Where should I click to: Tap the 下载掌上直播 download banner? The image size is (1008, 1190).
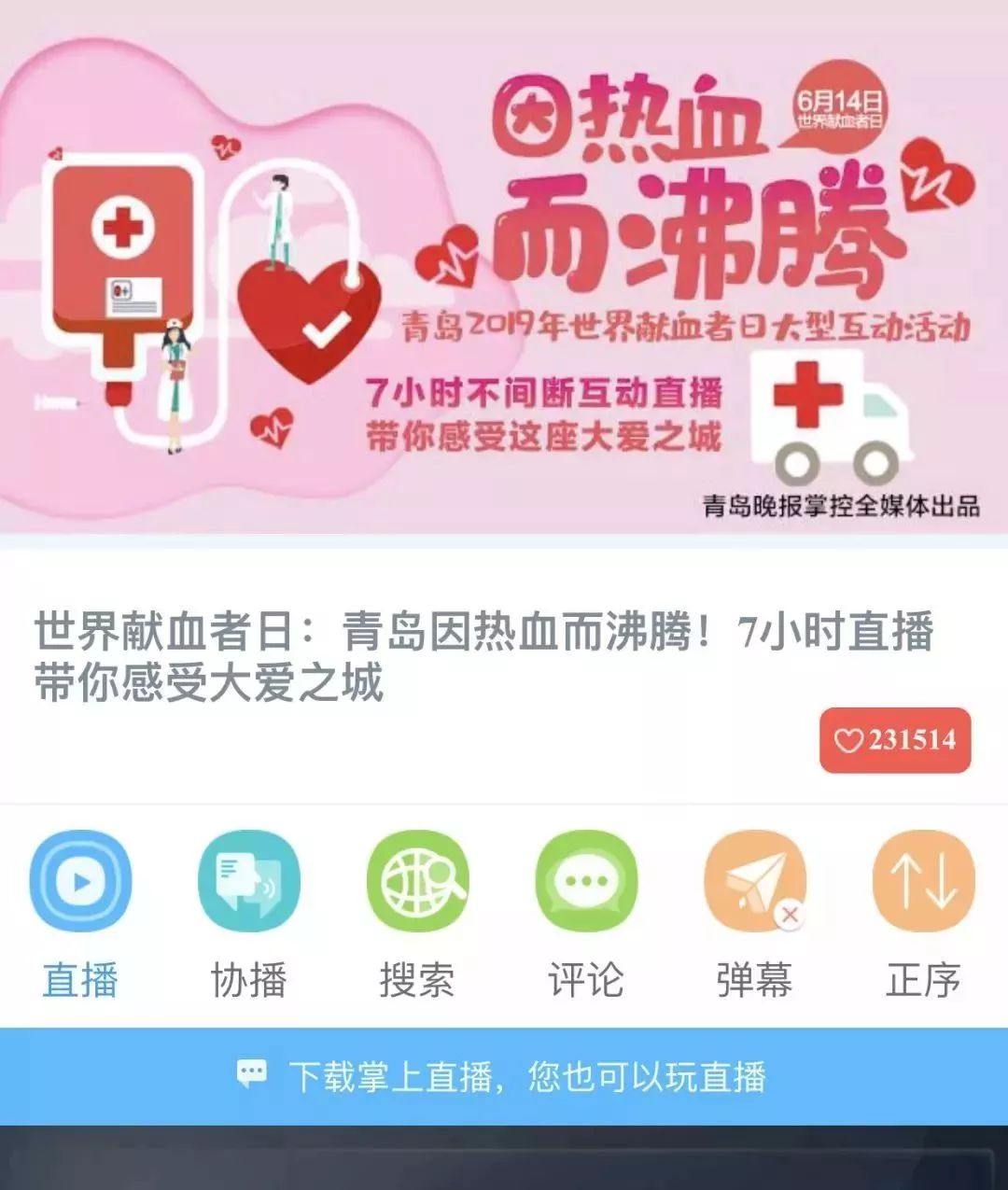click(x=504, y=1076)
